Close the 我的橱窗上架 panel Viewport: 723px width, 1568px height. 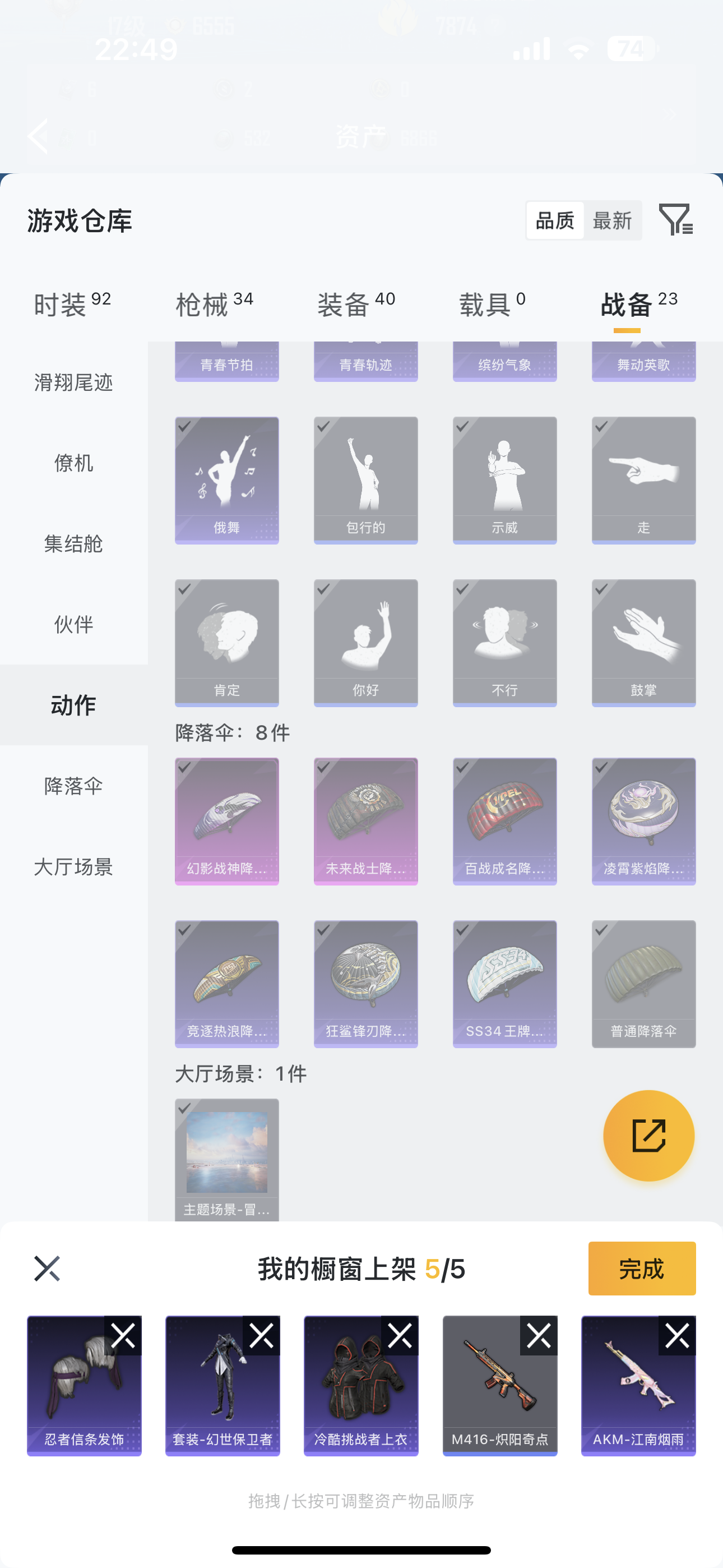click(47, 1269)
